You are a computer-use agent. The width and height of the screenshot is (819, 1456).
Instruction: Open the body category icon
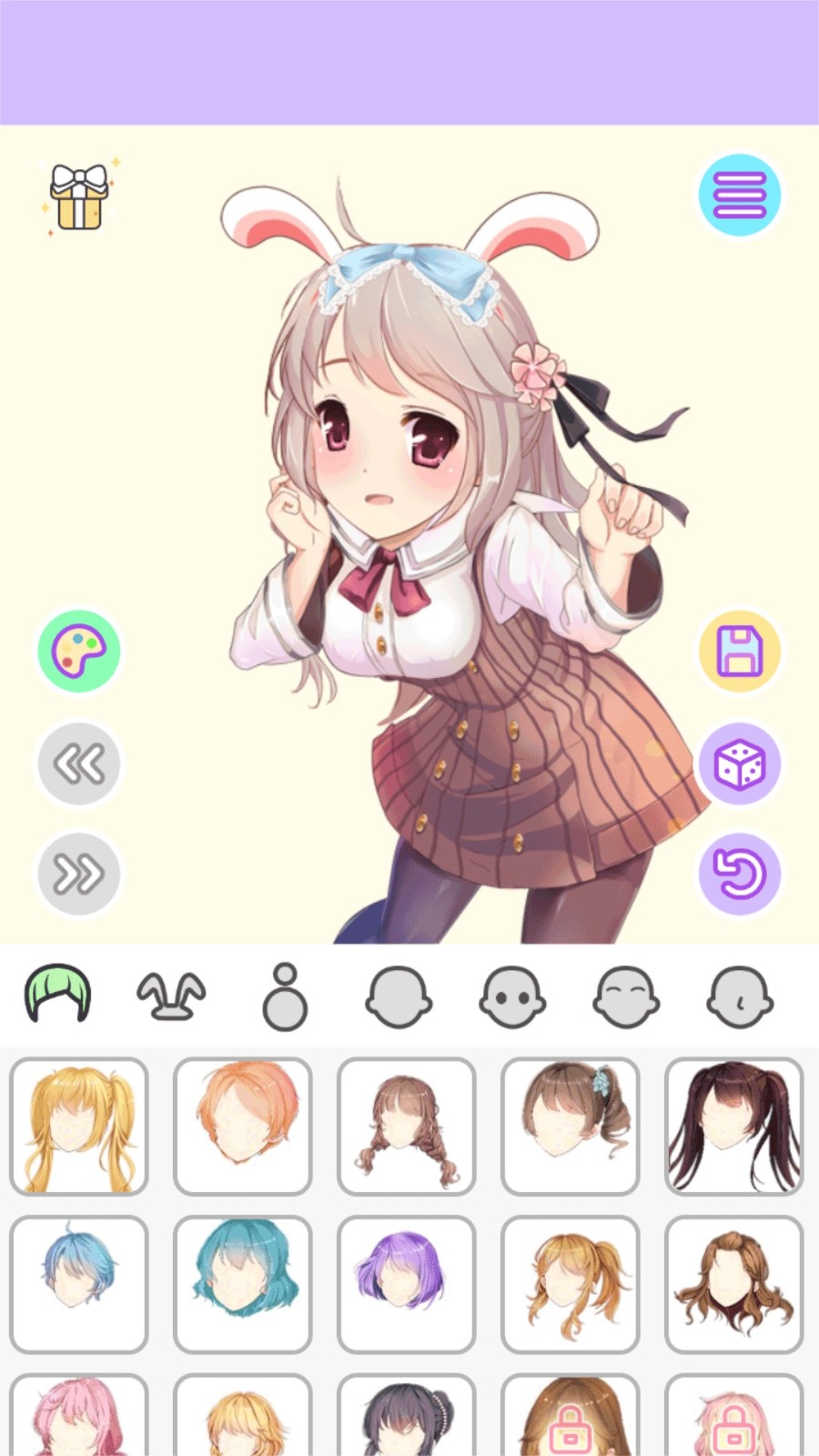tap(285, 996)
